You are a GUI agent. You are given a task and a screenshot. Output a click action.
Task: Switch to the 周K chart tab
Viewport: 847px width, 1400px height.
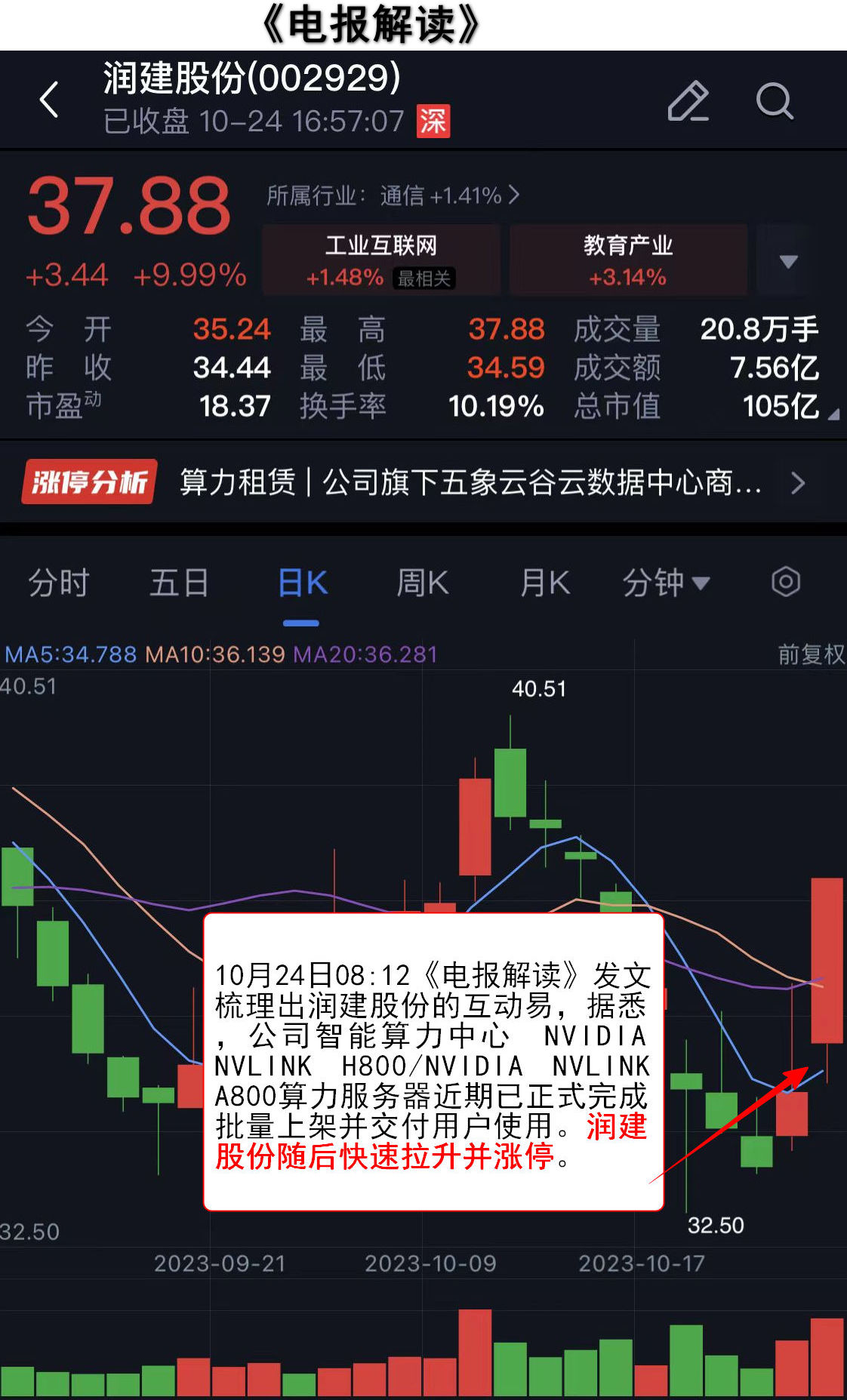(423, 583)
